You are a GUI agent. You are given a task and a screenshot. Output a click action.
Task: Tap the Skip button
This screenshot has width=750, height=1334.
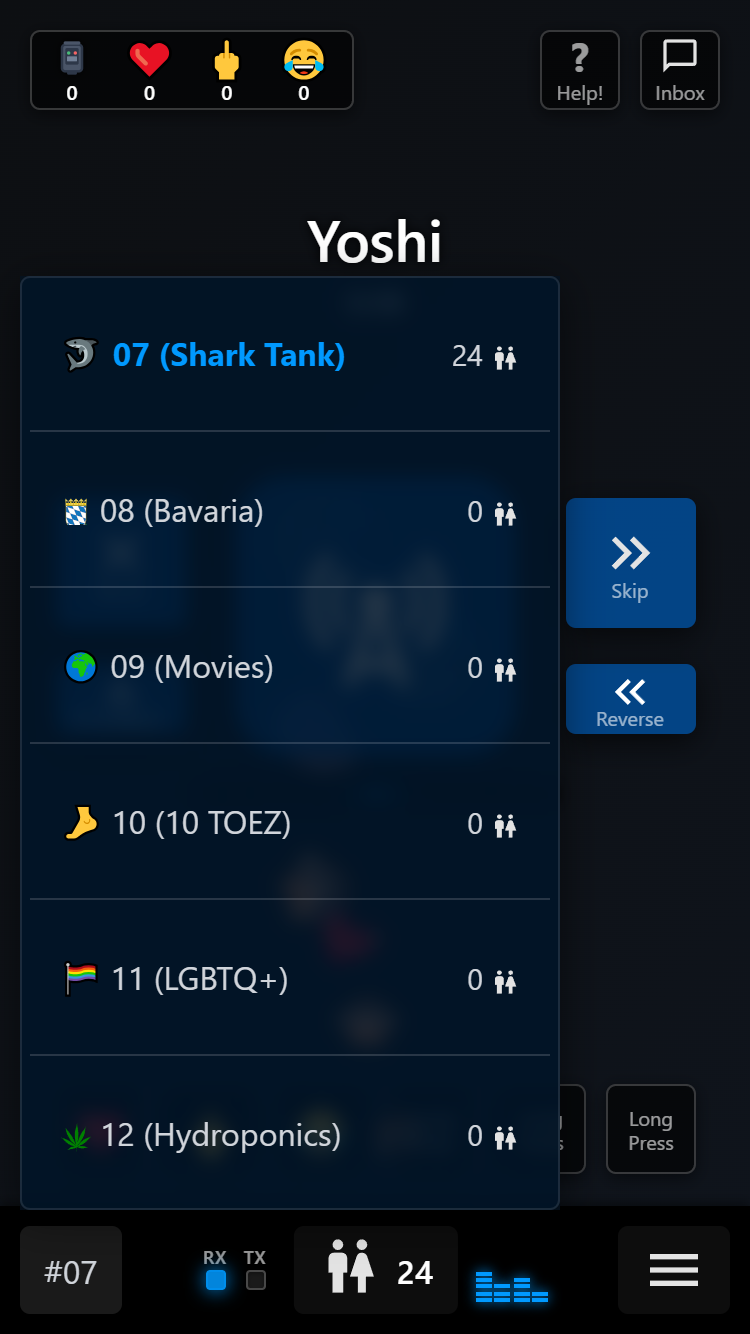(x=631, y=563)
